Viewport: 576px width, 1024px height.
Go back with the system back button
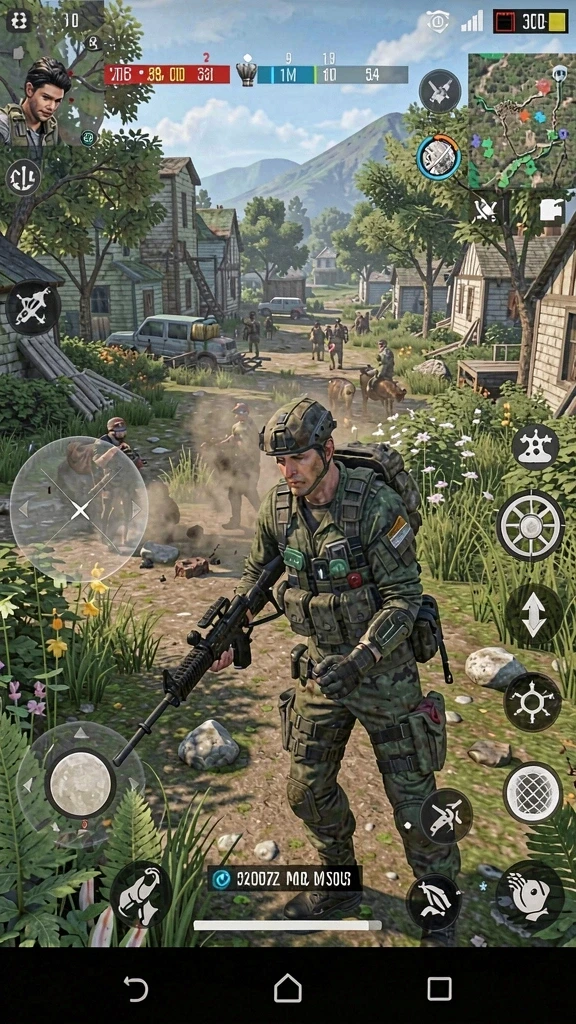click(x=136, y=989)
